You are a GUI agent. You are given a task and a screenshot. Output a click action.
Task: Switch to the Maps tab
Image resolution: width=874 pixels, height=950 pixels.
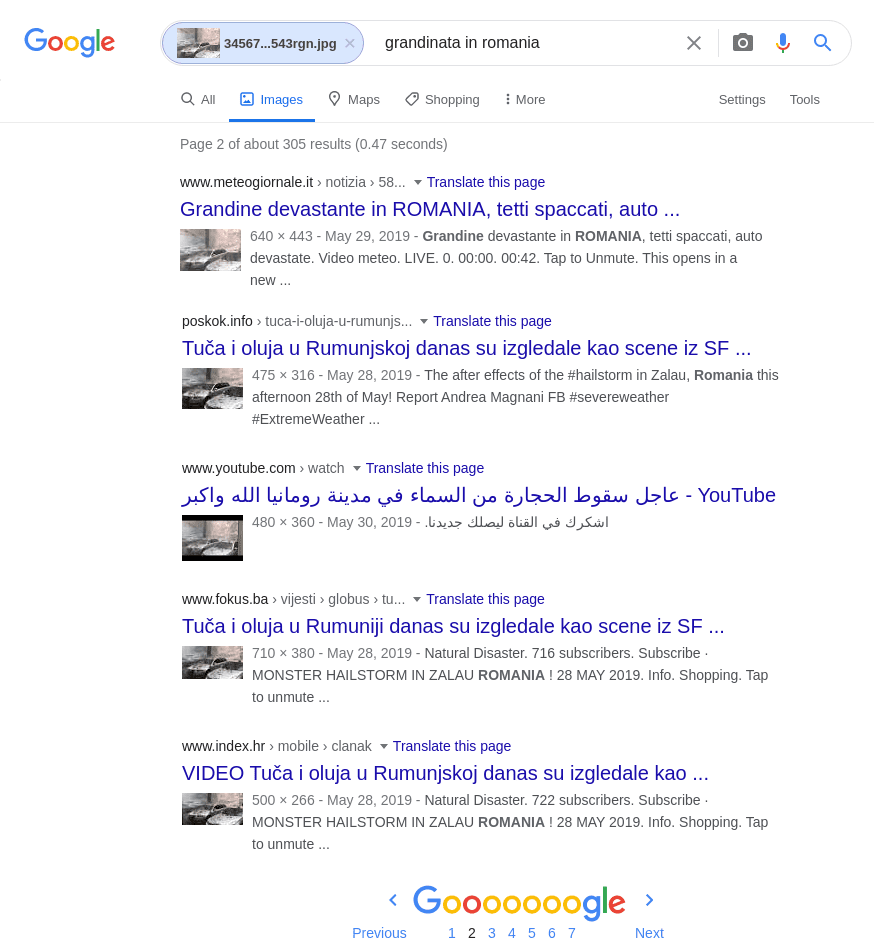point(354,99)
